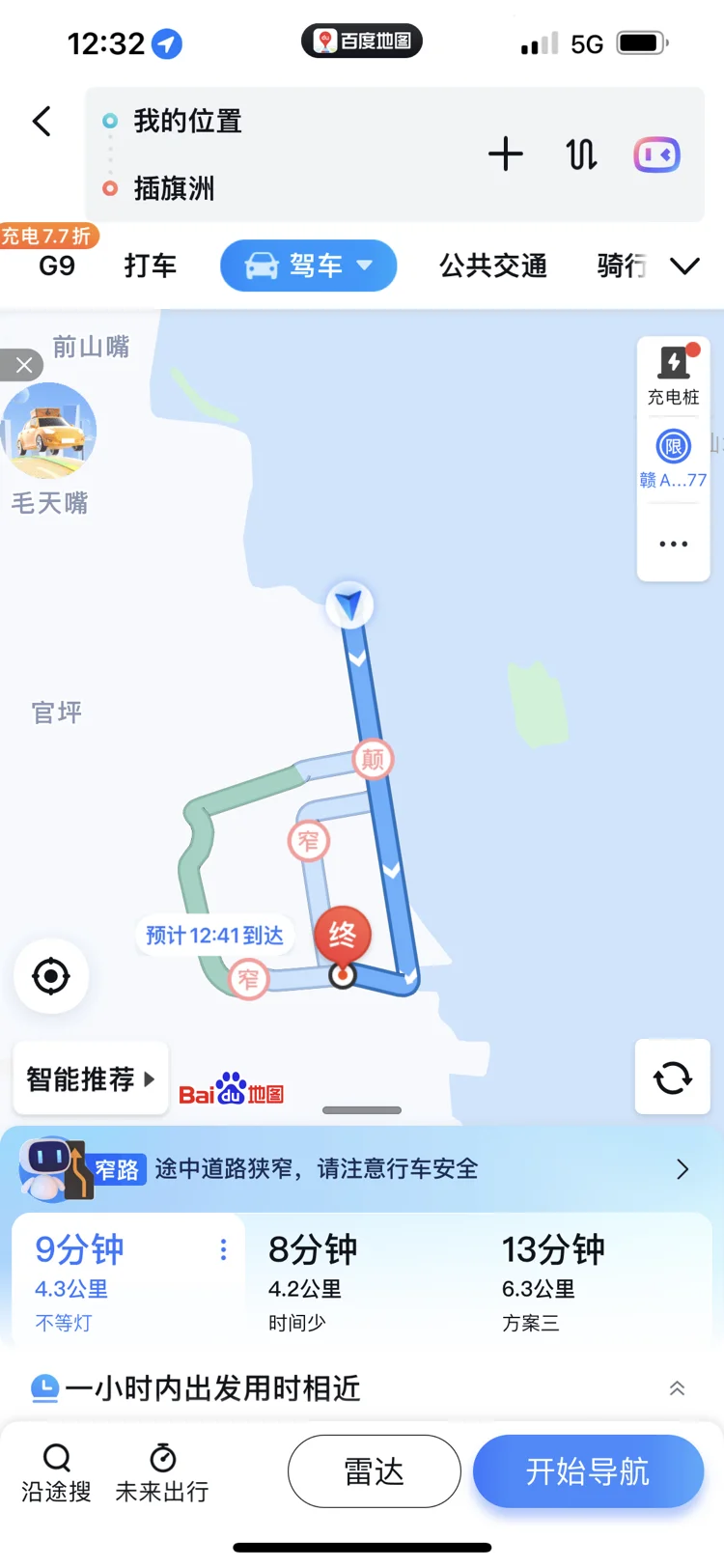Open the three-dot map tools menu
This screenshot has height=1568, width=724.
click(674, 544)
